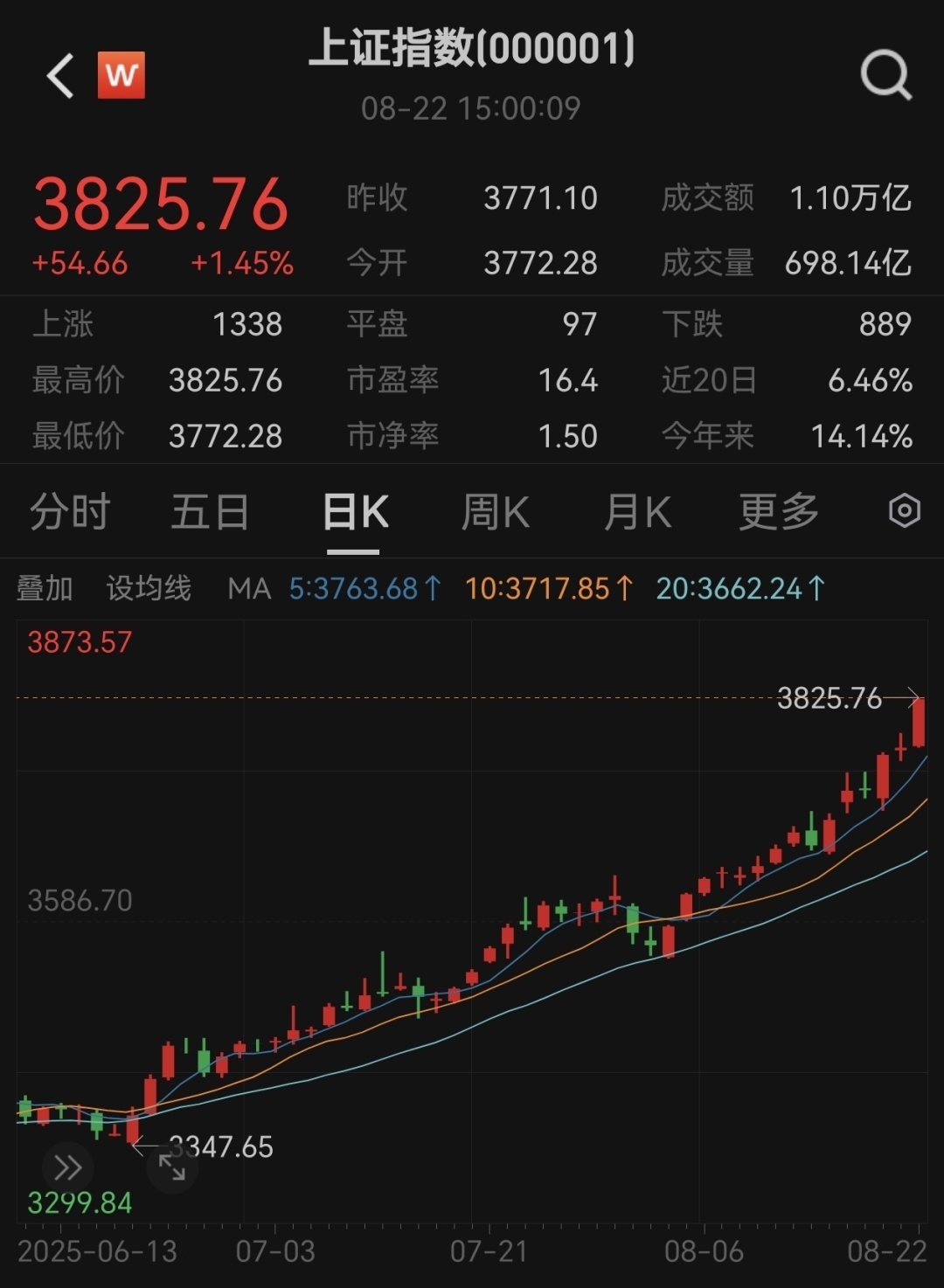Switch to the 周K tab
Viewport: 944px width, 1288px height.
click(x=496, y=512)
